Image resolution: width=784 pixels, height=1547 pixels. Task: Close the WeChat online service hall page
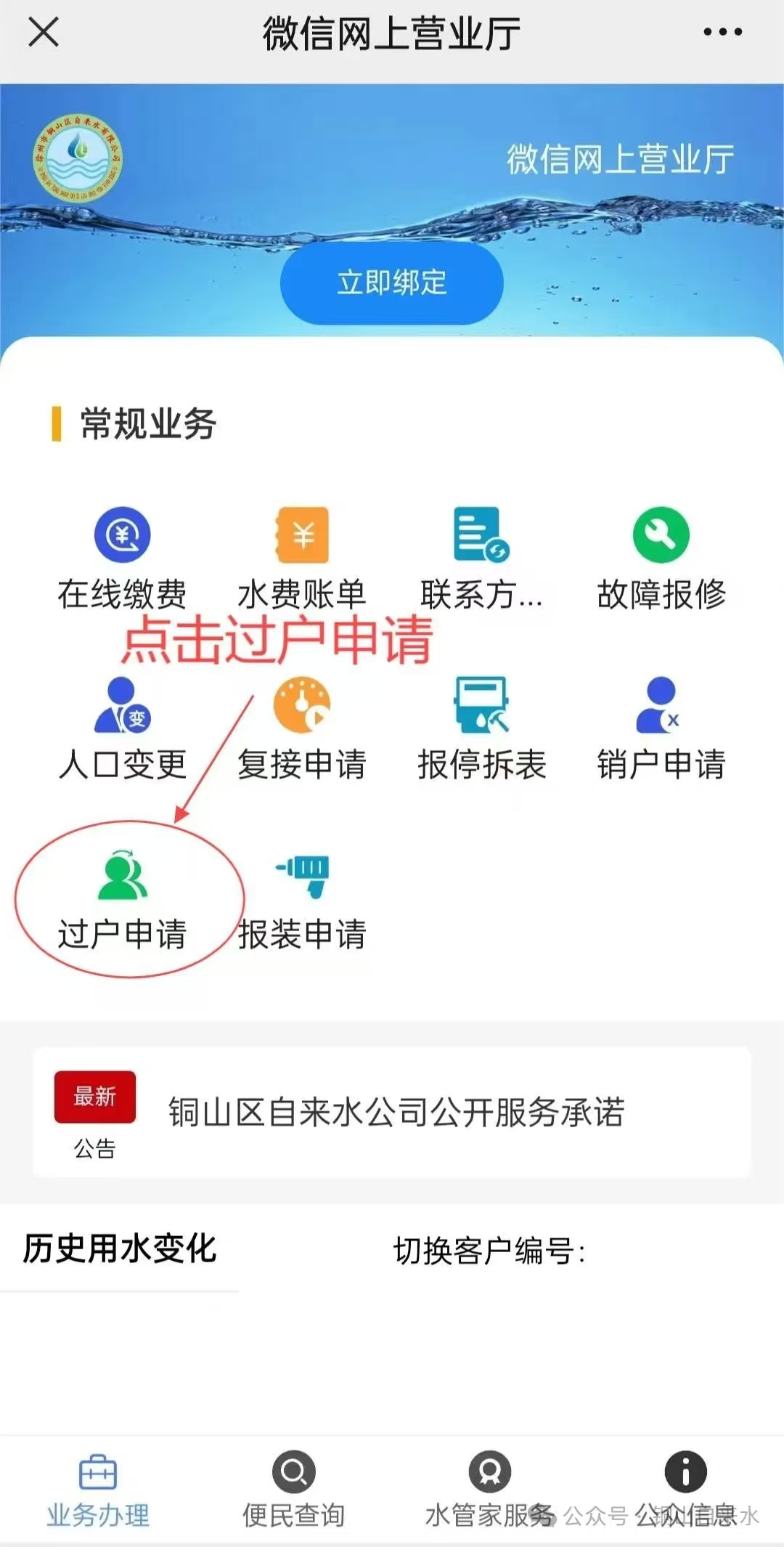(44, 33)
